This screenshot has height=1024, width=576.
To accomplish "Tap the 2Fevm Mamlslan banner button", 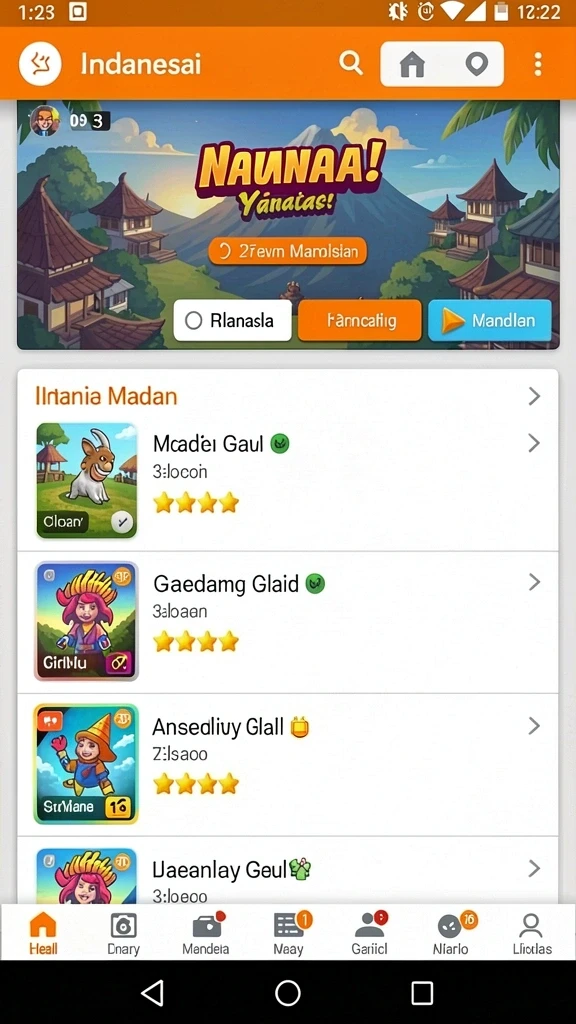I will (287, 251).
